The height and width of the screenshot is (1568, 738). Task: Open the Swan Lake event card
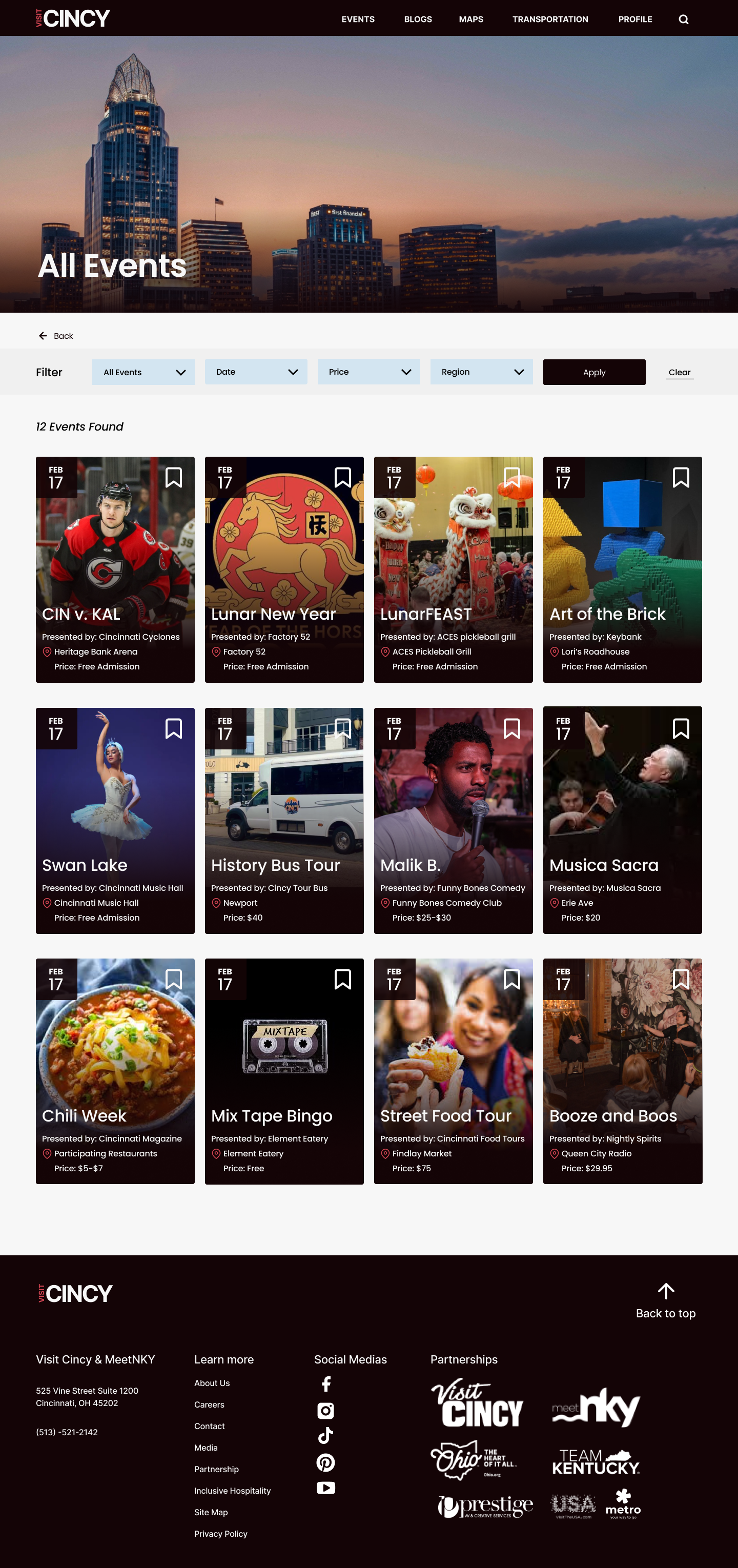tap(115, 820)
